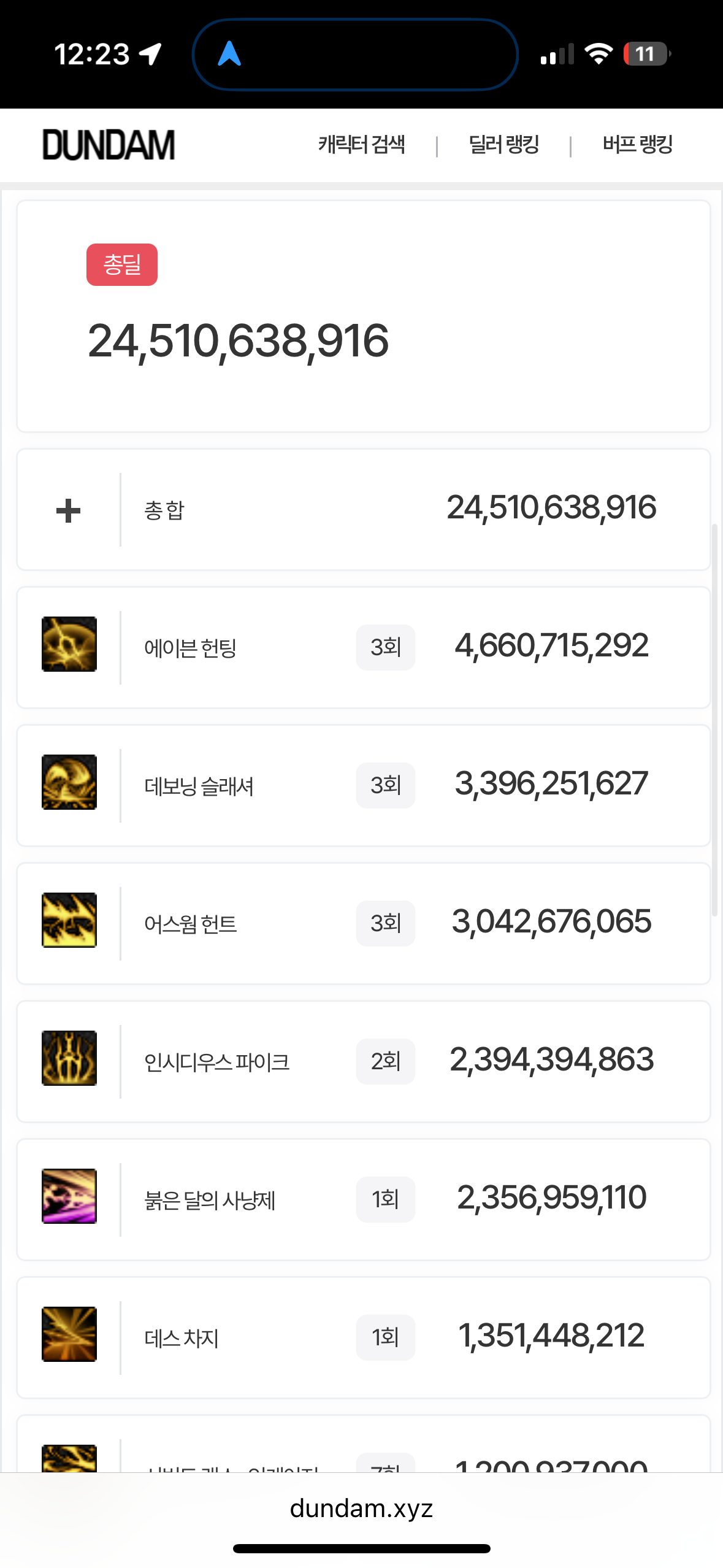
Task: Open 캐릭터 검색 character search
Action: (361, 145)
